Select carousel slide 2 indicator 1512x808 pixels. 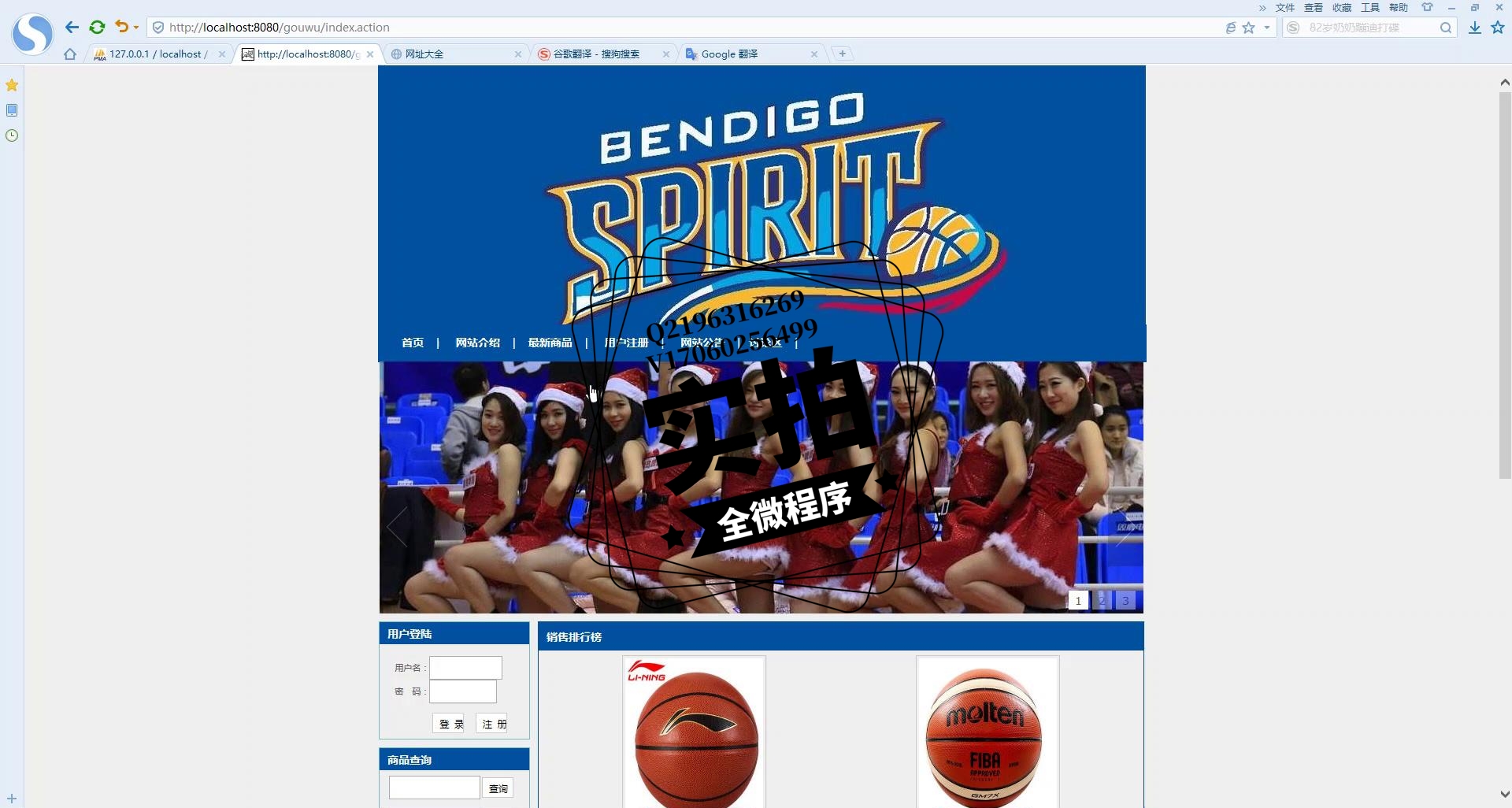pyautogui.click(x=1102, y=600)
